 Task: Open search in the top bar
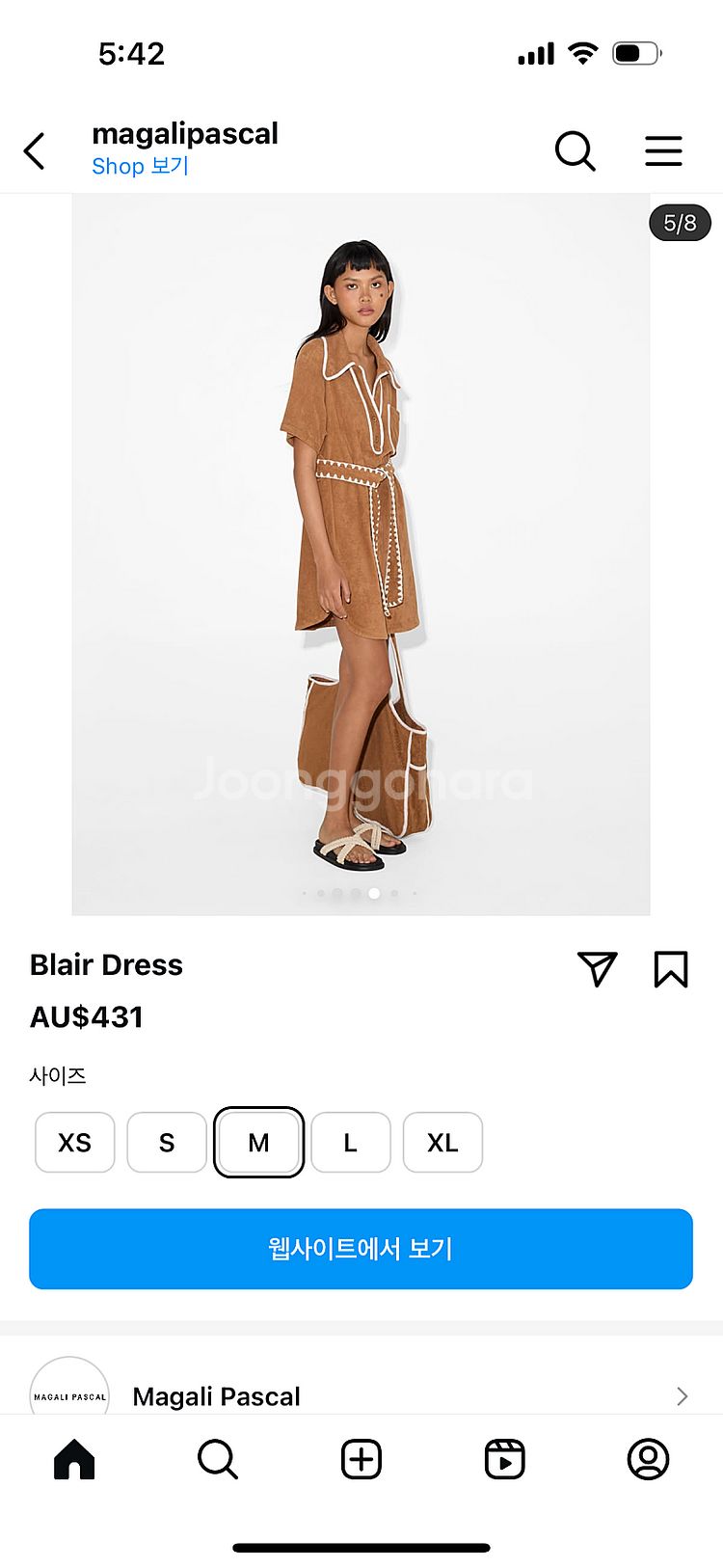(575, 151)
